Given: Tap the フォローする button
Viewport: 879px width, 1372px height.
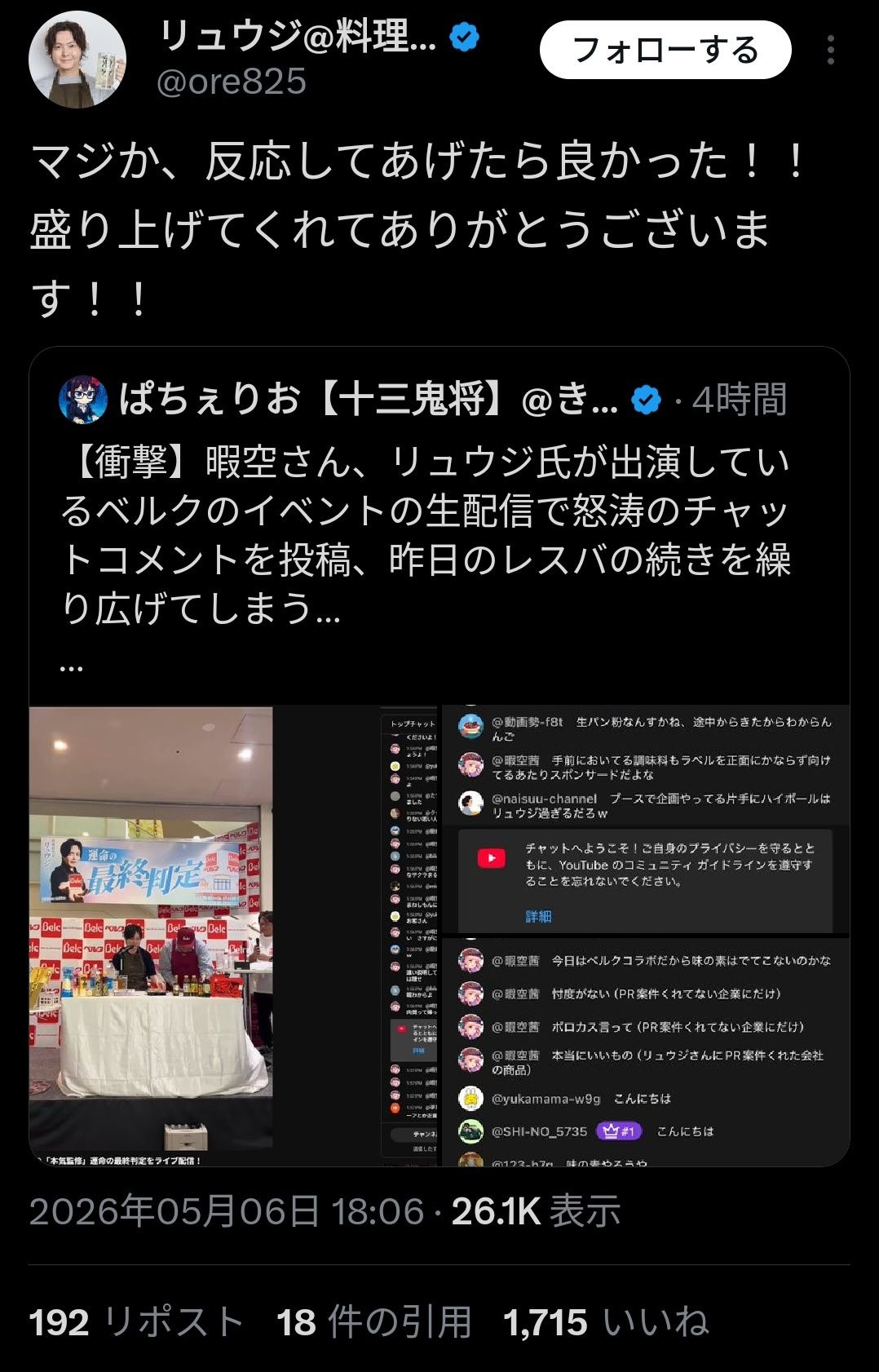Looking at the screenshot, I should tap(665, 51).
